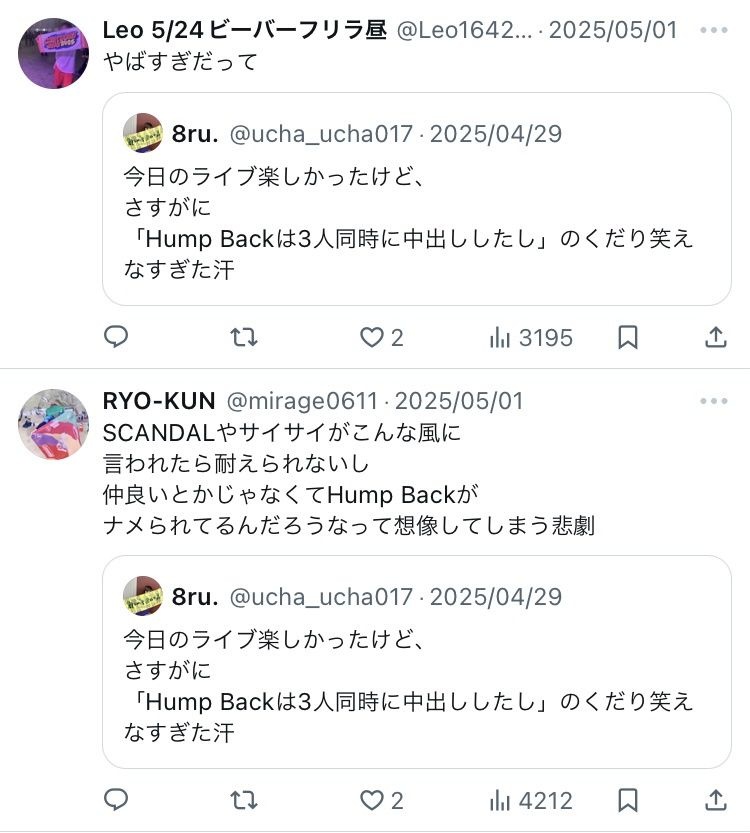Open the RYO-KUN @mirage0611 profile name
Viewport: 750px width, 833px height.
click(159, 402)
